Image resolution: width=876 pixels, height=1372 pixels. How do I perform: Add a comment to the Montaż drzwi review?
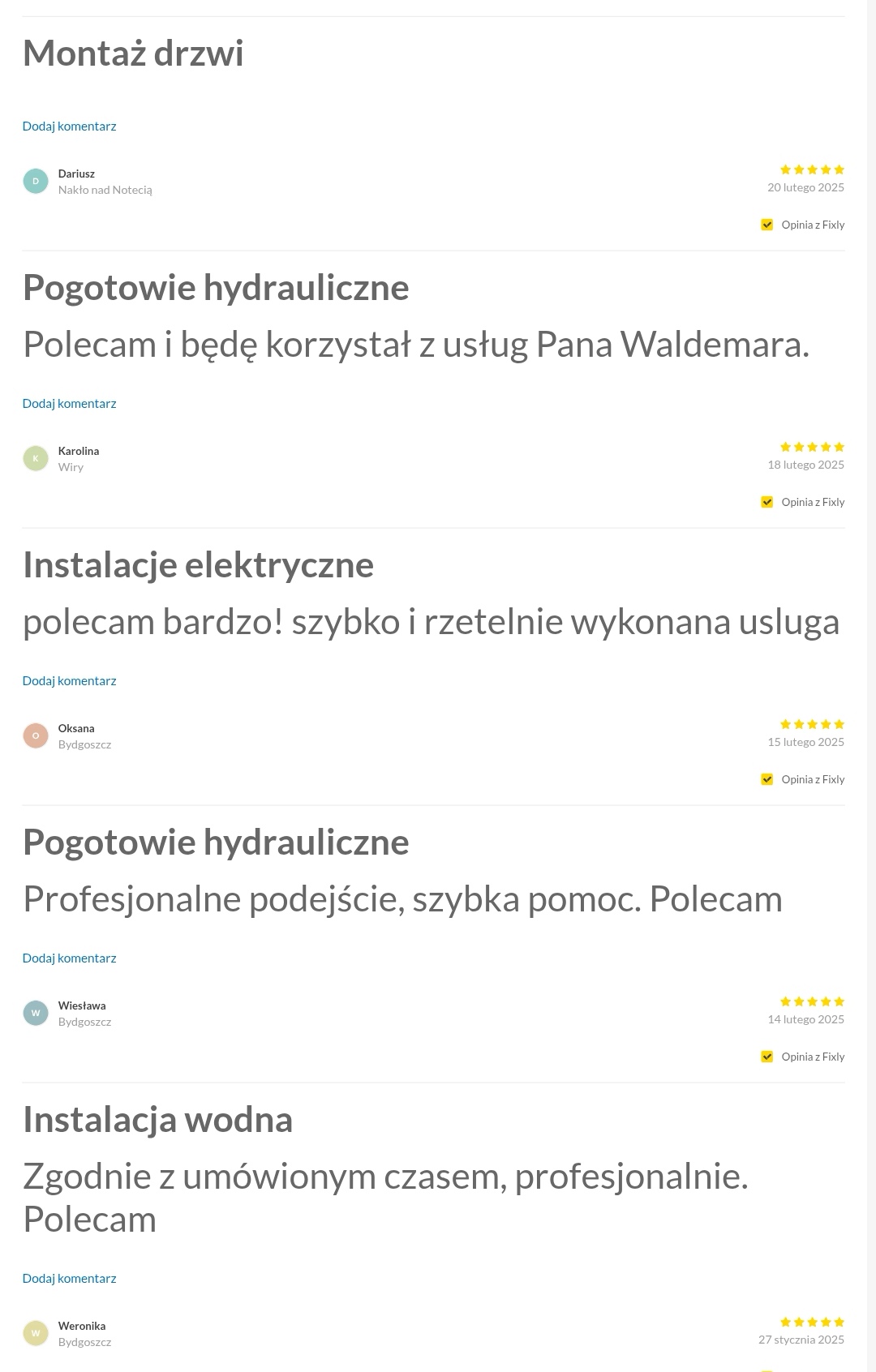[70, 126]
